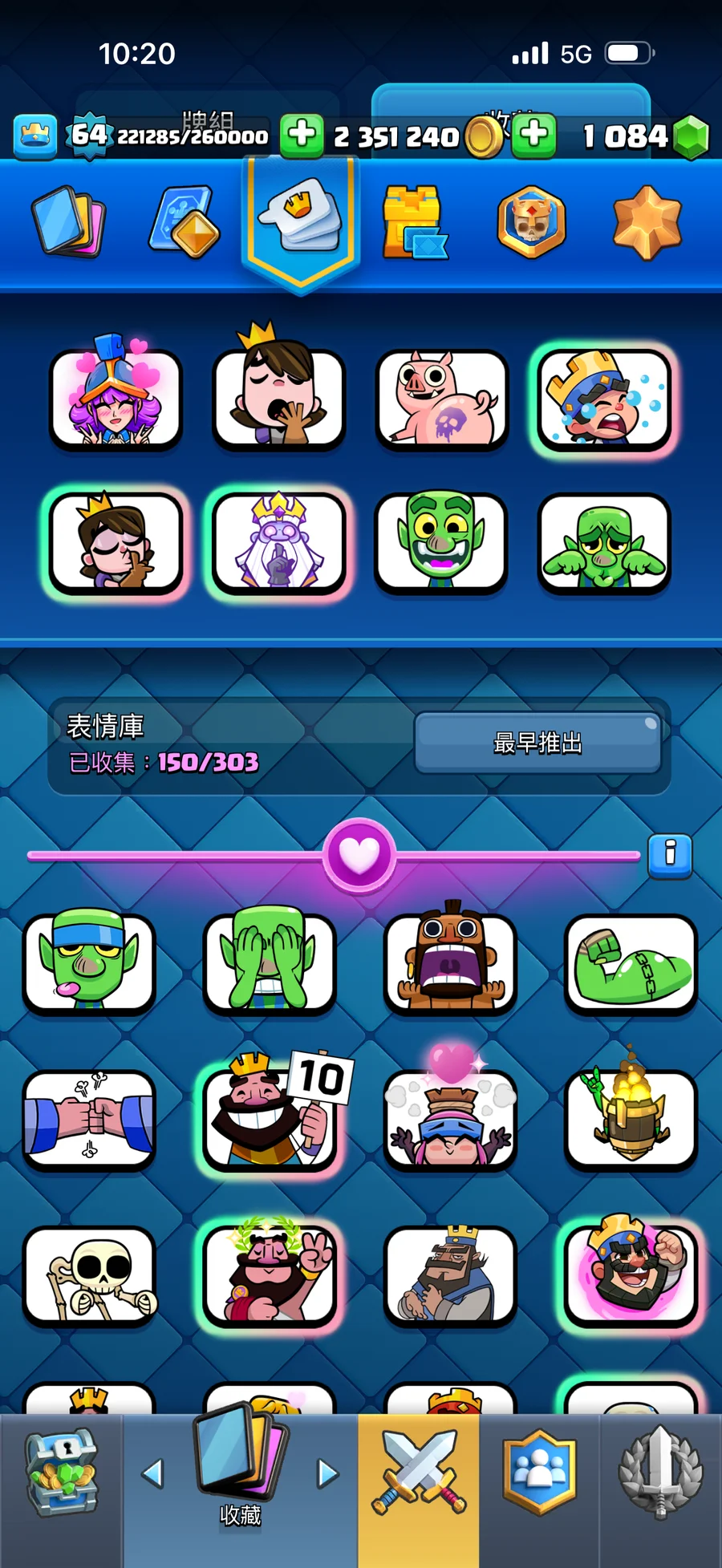722x1568 pixels.
Task: Open the clan social tab
Action: [539, 1473]
